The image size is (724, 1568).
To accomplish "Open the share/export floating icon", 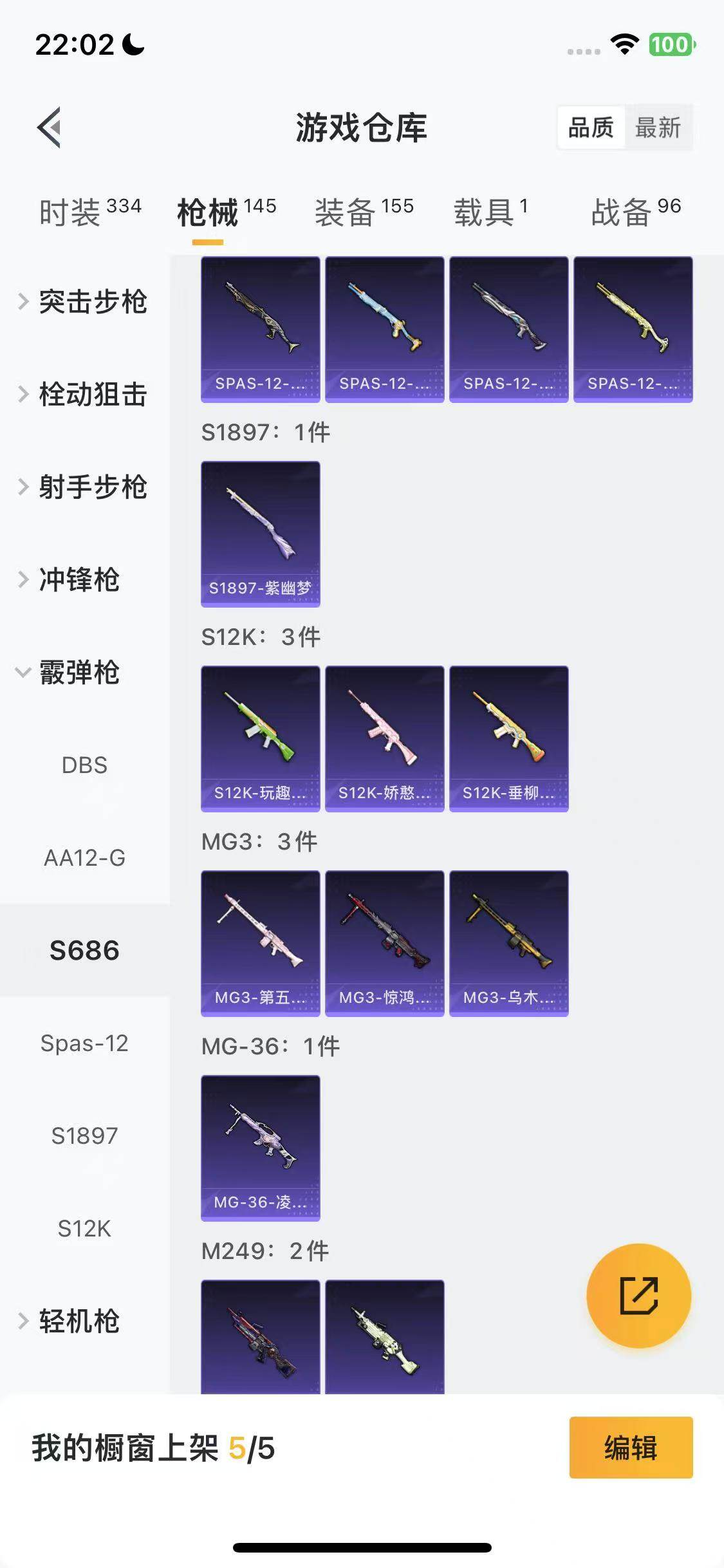I will pyautogui.click(x=638, y=1296).
